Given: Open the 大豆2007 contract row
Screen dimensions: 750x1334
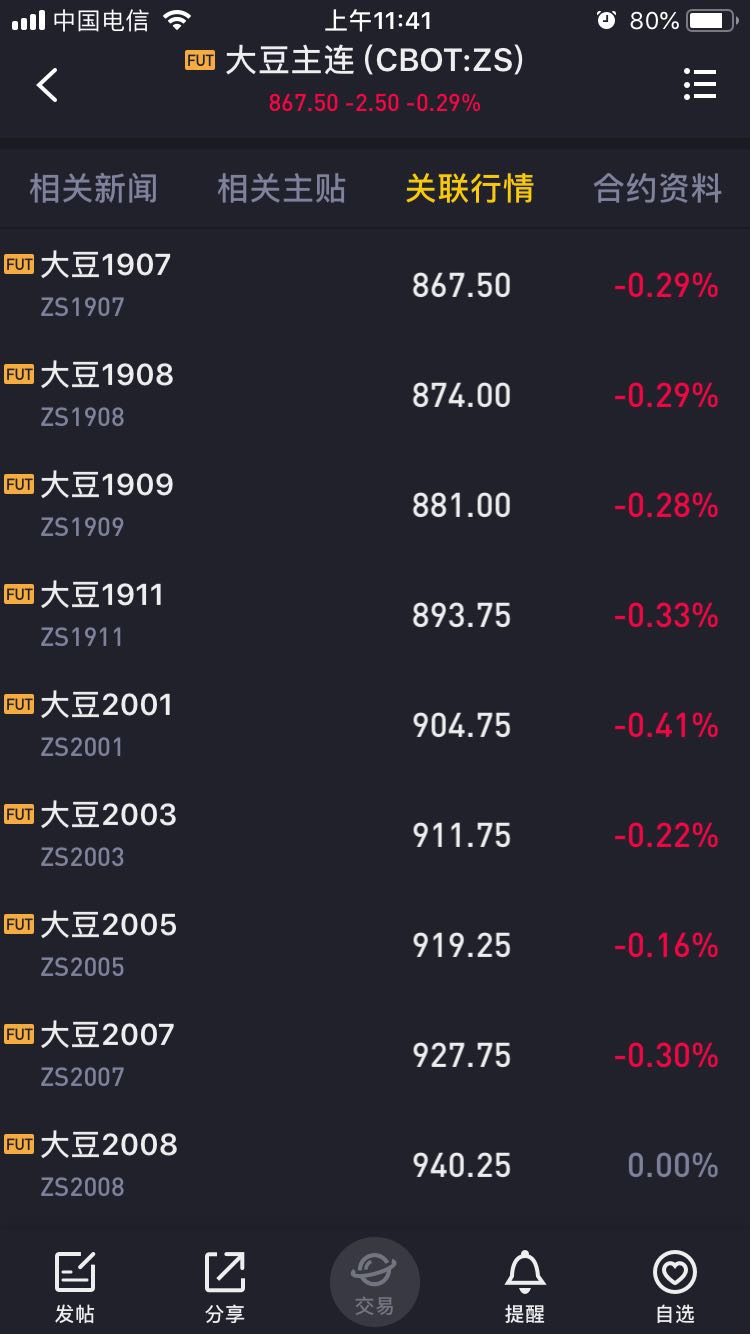Looking at the screenshot, I should click(375, 1055).
